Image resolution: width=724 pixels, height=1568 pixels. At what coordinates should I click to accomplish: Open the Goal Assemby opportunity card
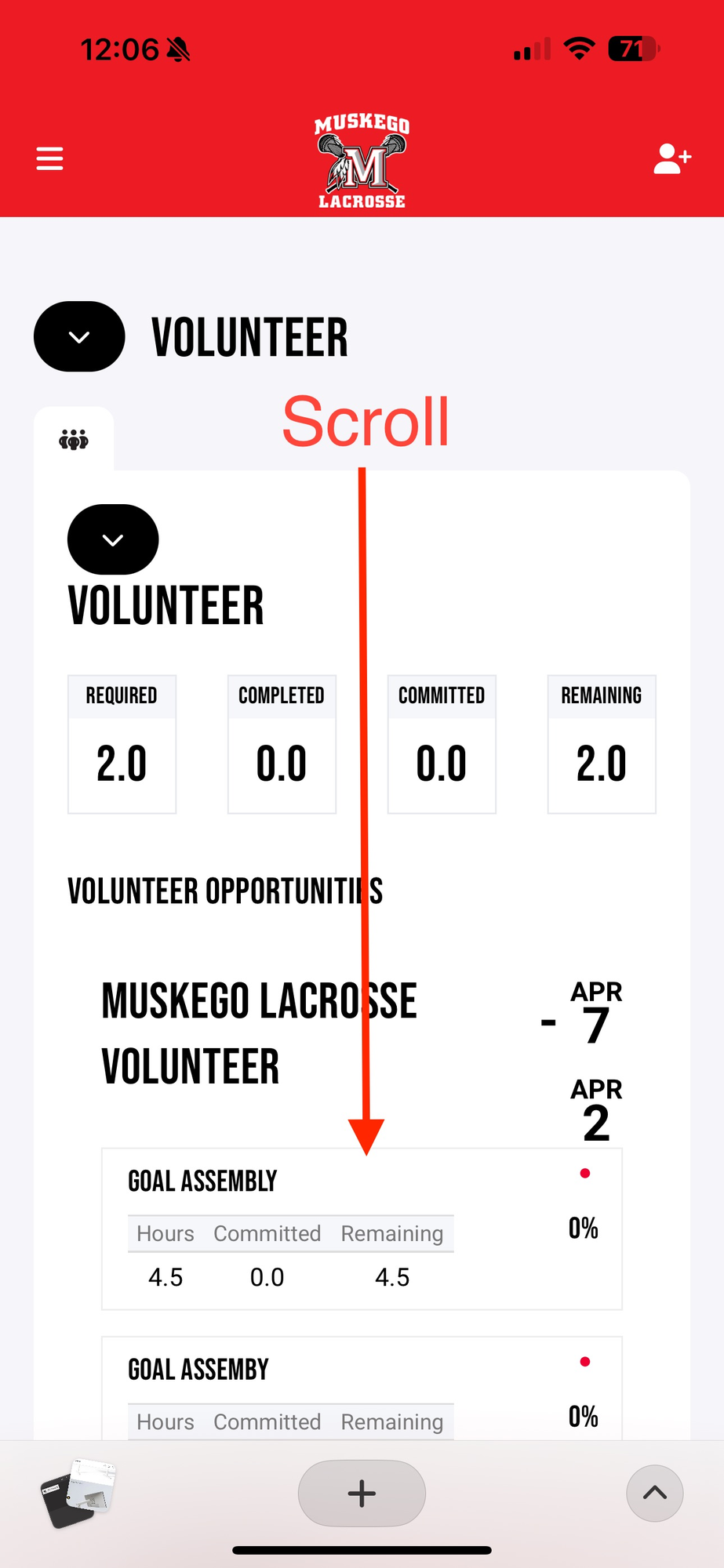361,1388
